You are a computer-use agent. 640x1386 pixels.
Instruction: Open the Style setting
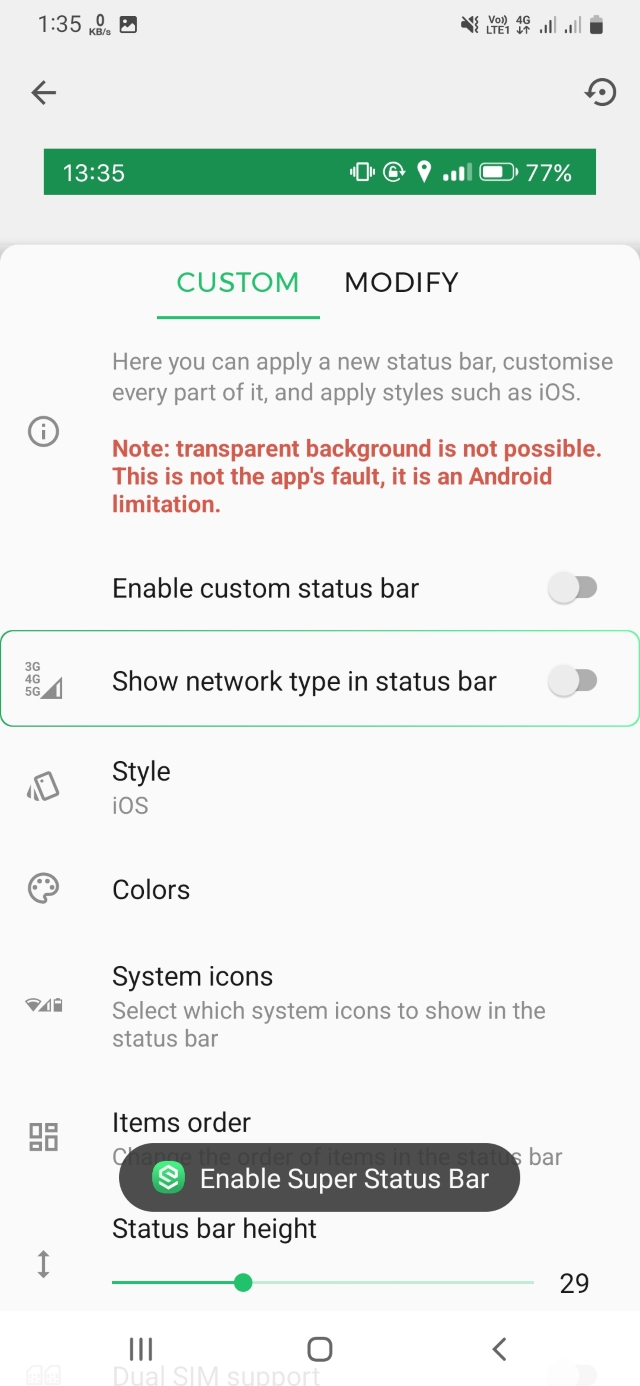(x=320, y=787)
